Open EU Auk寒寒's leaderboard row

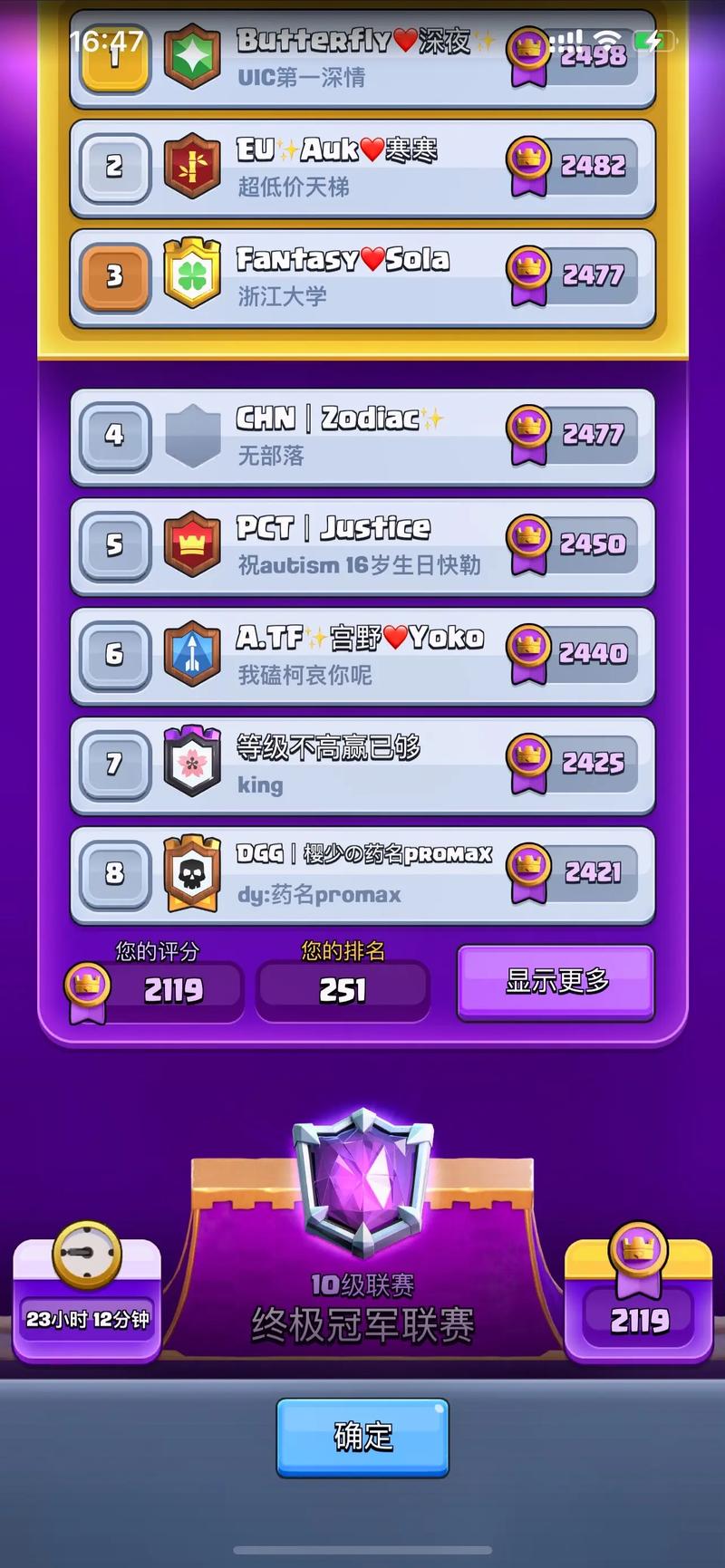(362, 168)
